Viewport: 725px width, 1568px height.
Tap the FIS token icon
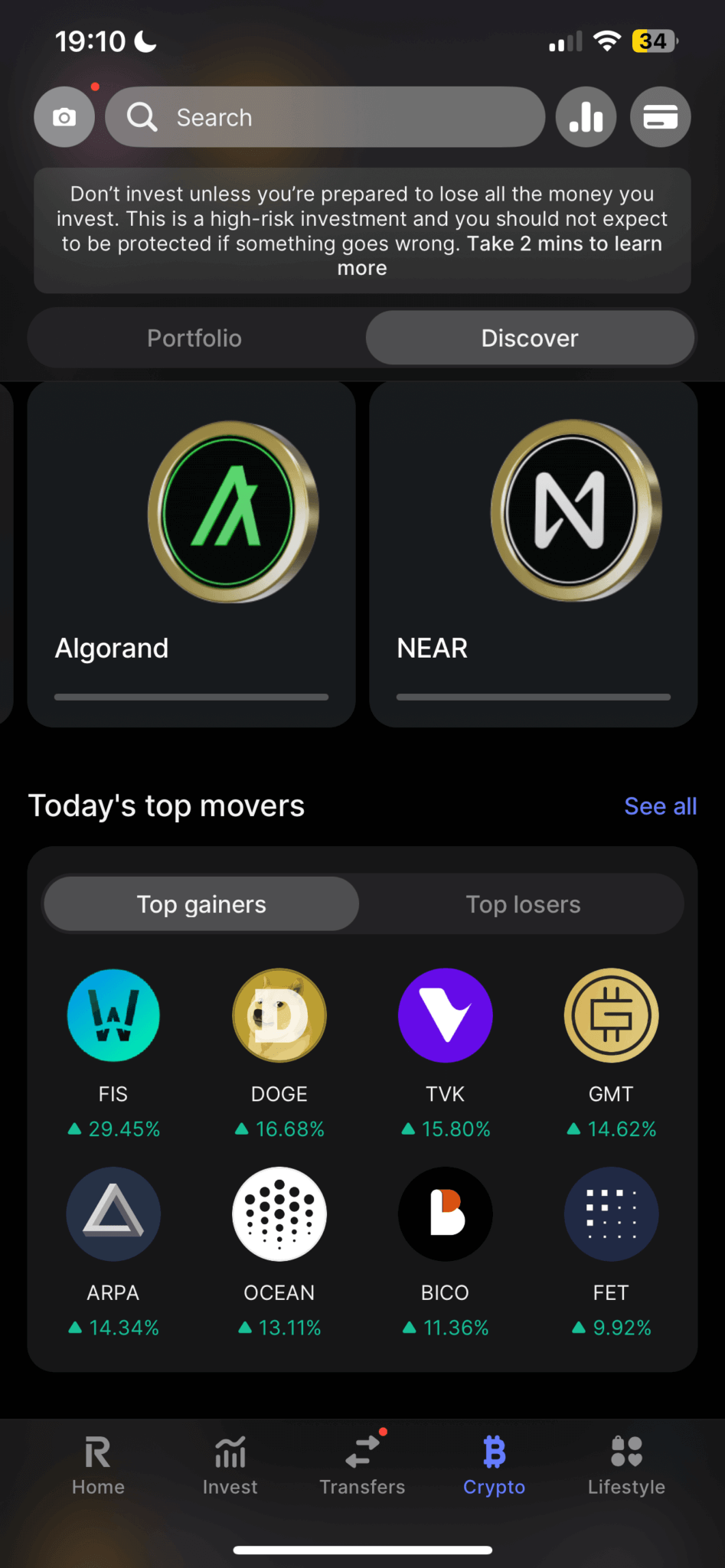113,1015
